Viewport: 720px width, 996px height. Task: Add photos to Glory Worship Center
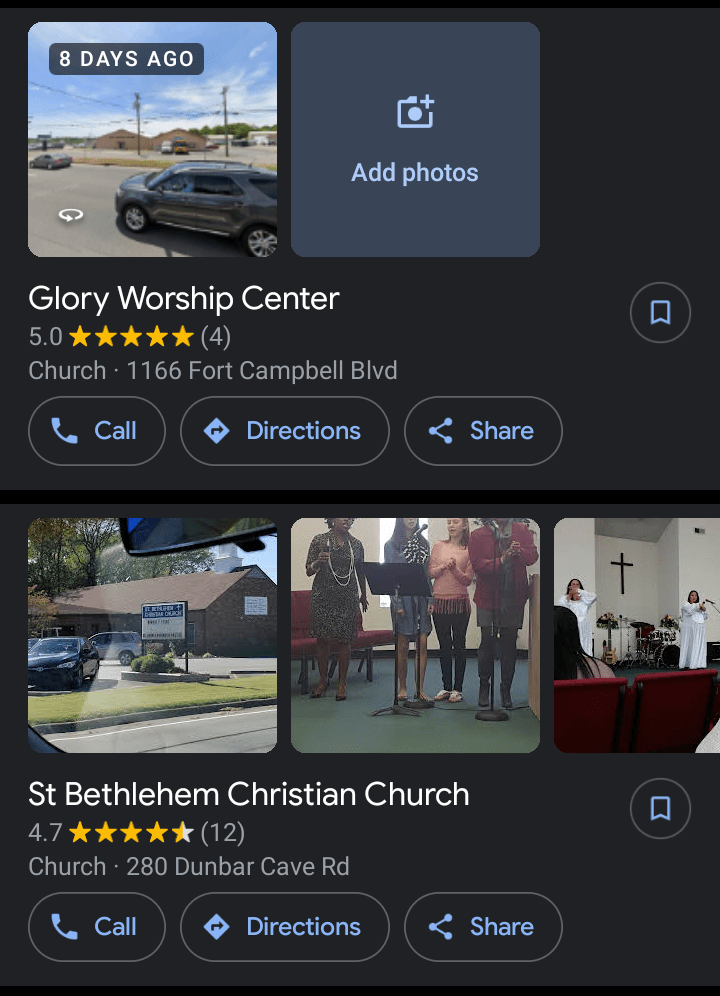click(415, 140)
